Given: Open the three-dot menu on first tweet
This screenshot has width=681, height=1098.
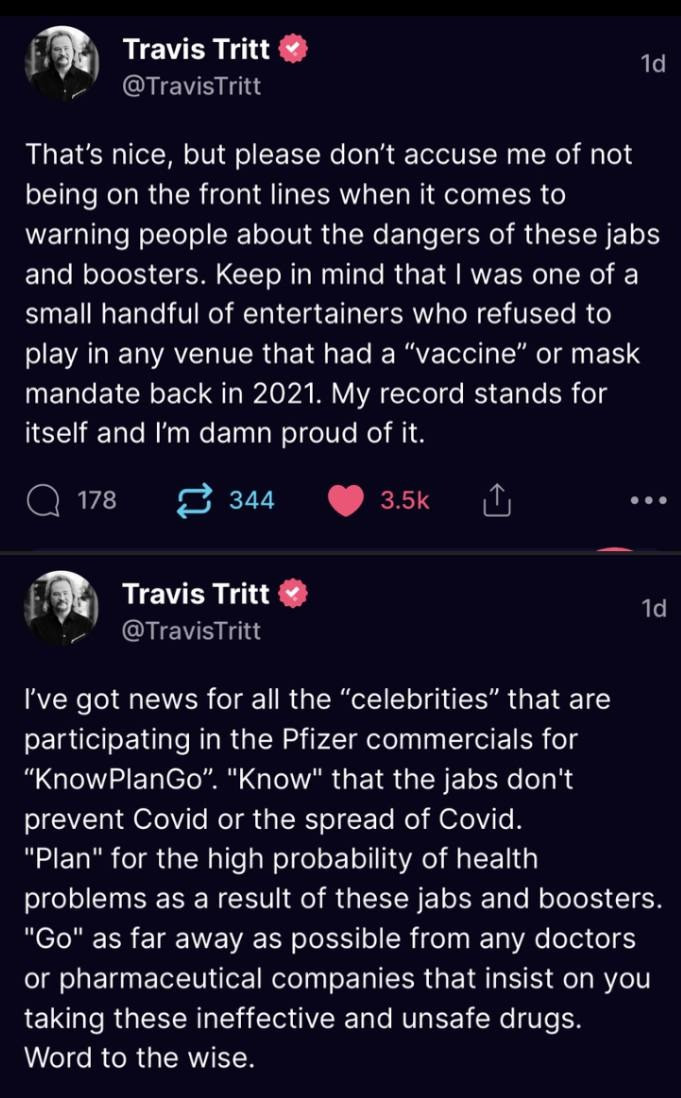Looking at the screenshot, I should tap(650, 500).
